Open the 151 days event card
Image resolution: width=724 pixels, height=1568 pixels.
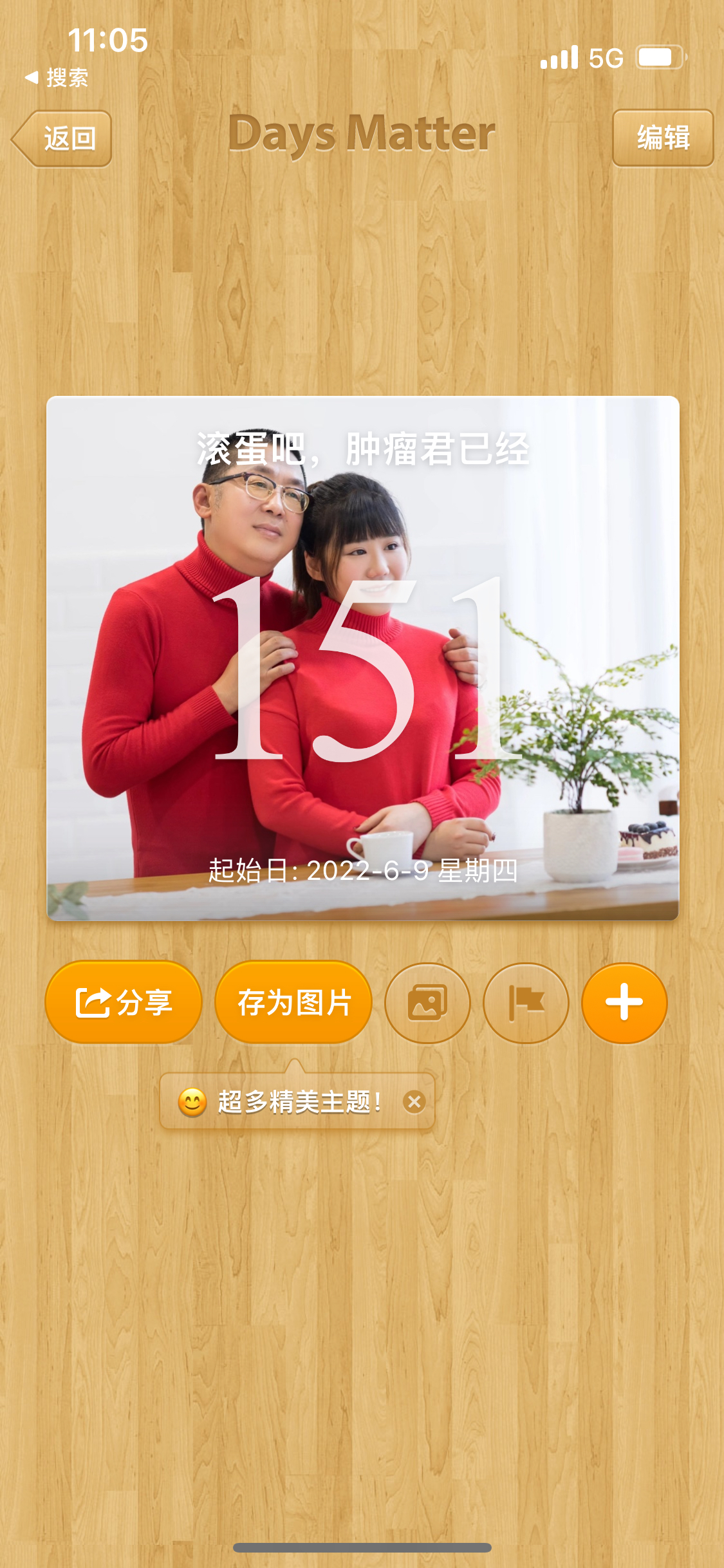click(362, 658)
